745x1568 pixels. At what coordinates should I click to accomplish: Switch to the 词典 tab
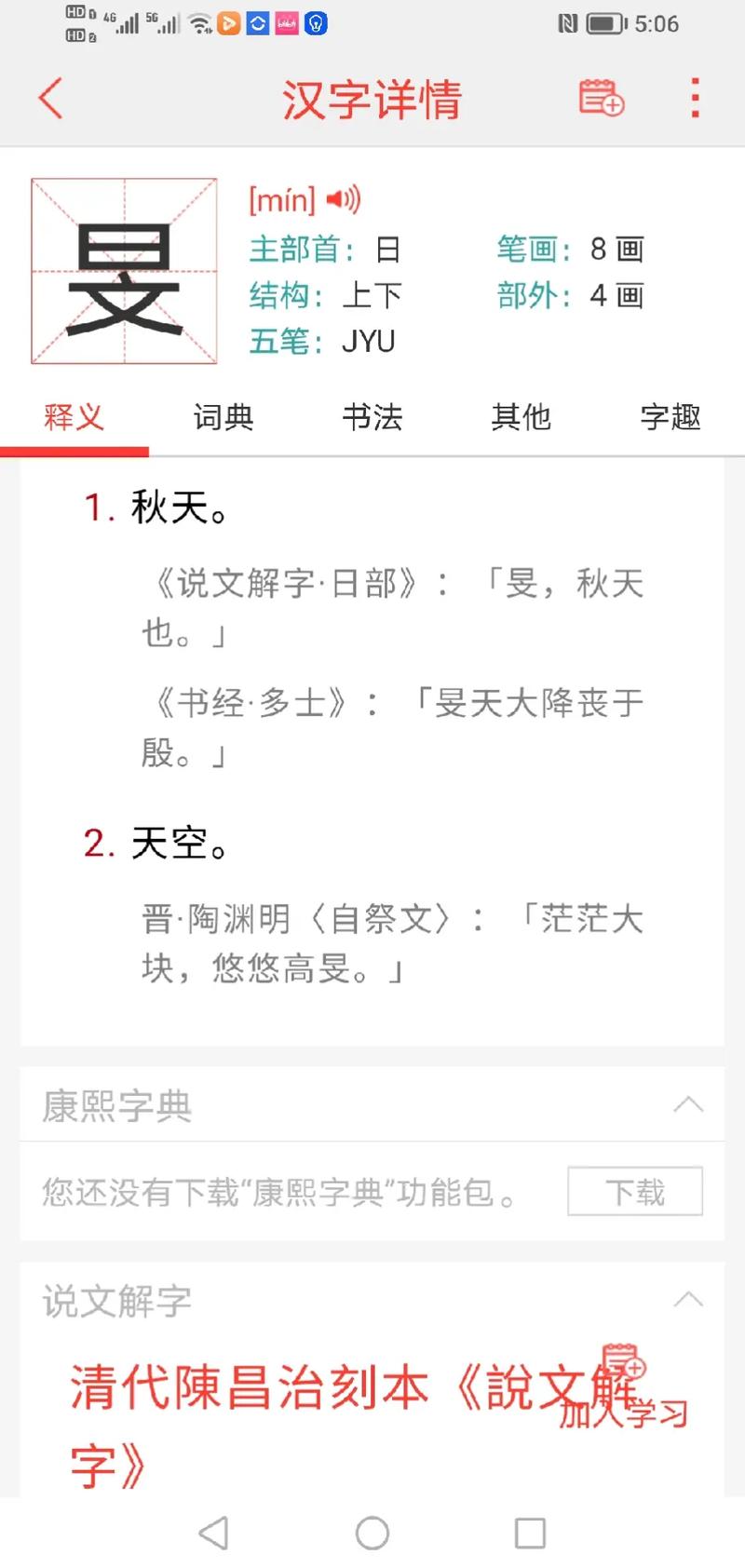click(x=223, y=417)
